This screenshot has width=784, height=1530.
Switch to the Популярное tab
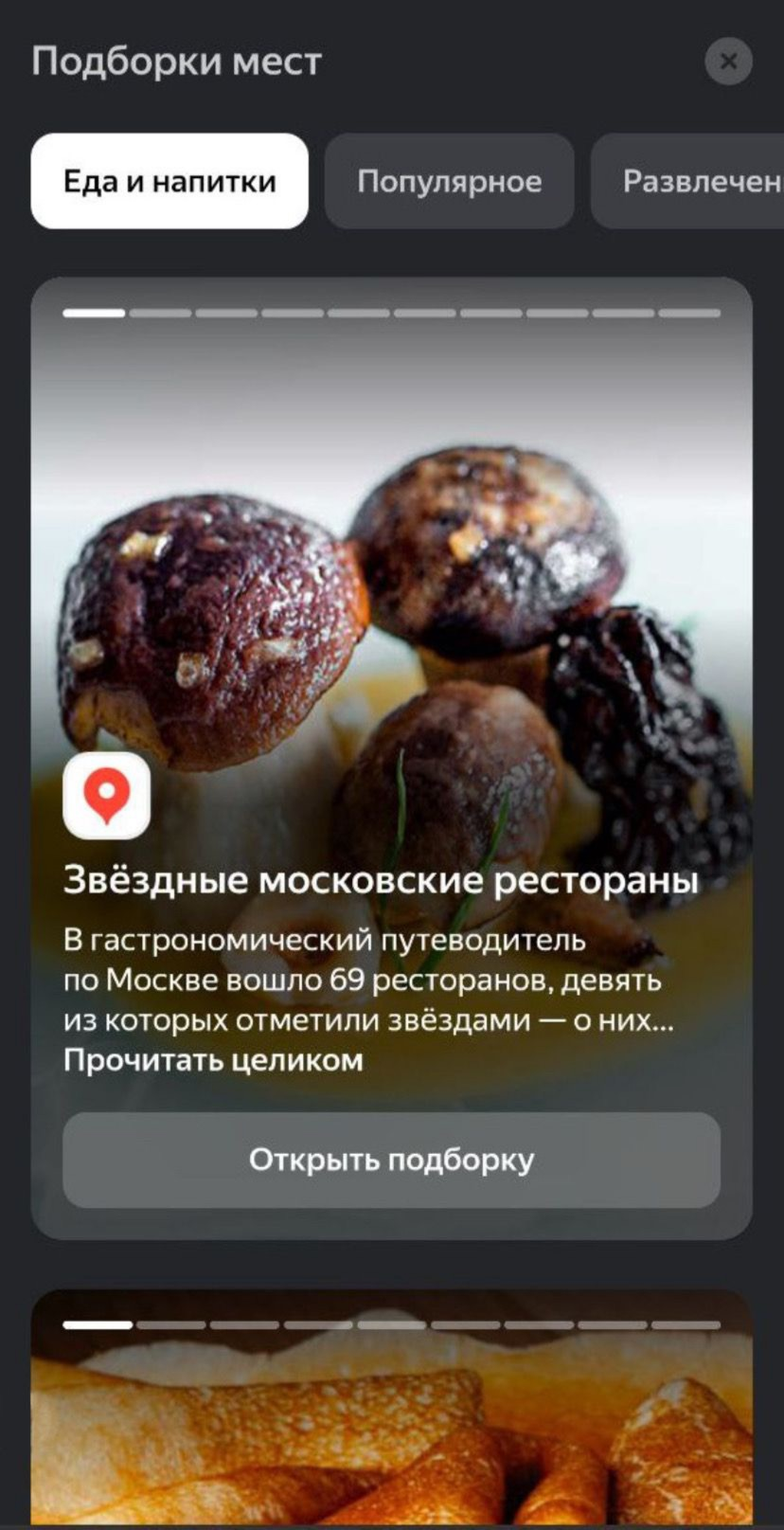click(x=449, y=181)
